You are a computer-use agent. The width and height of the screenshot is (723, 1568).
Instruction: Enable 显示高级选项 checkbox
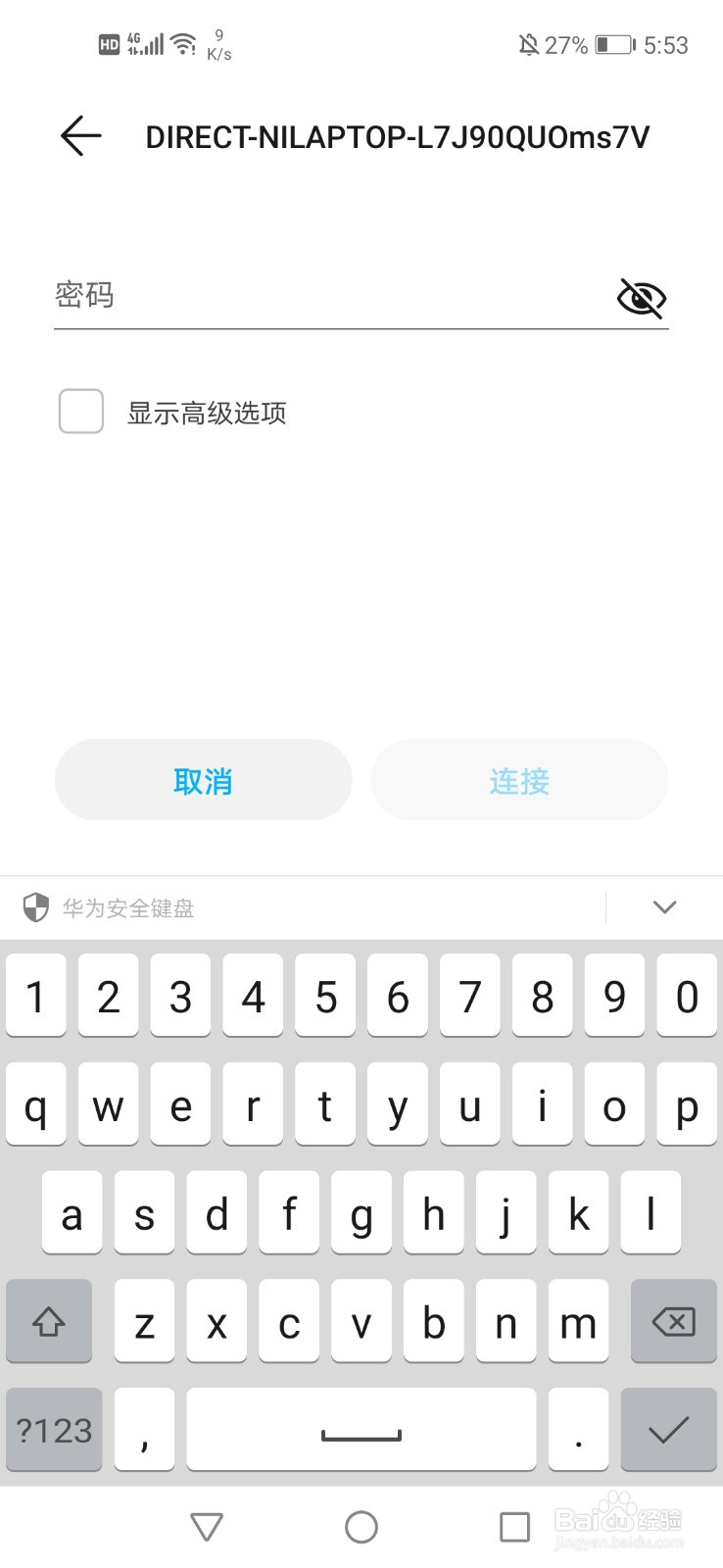click(x=80, y=412)
